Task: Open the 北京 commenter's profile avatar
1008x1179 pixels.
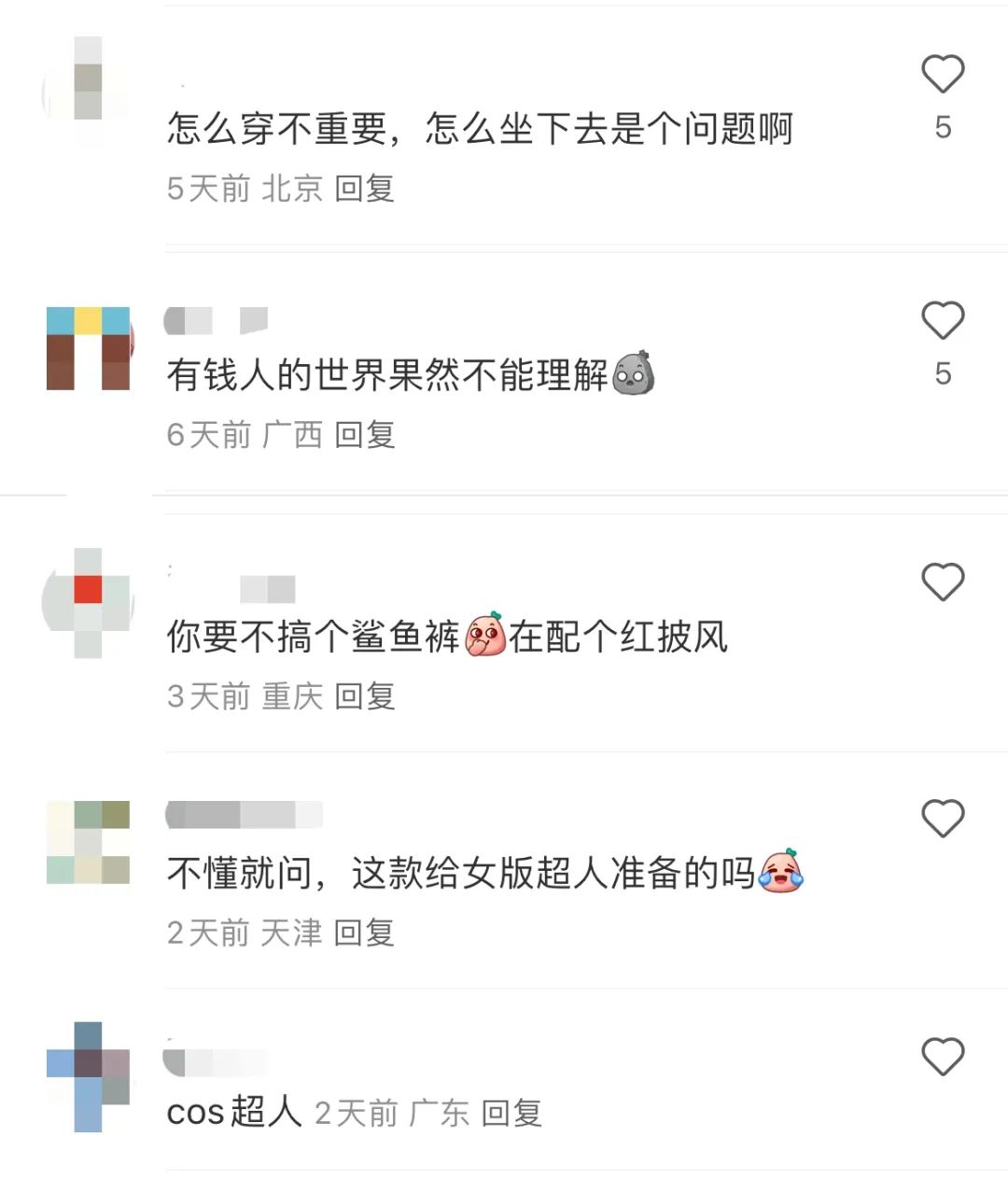Action: pos(88,91)
